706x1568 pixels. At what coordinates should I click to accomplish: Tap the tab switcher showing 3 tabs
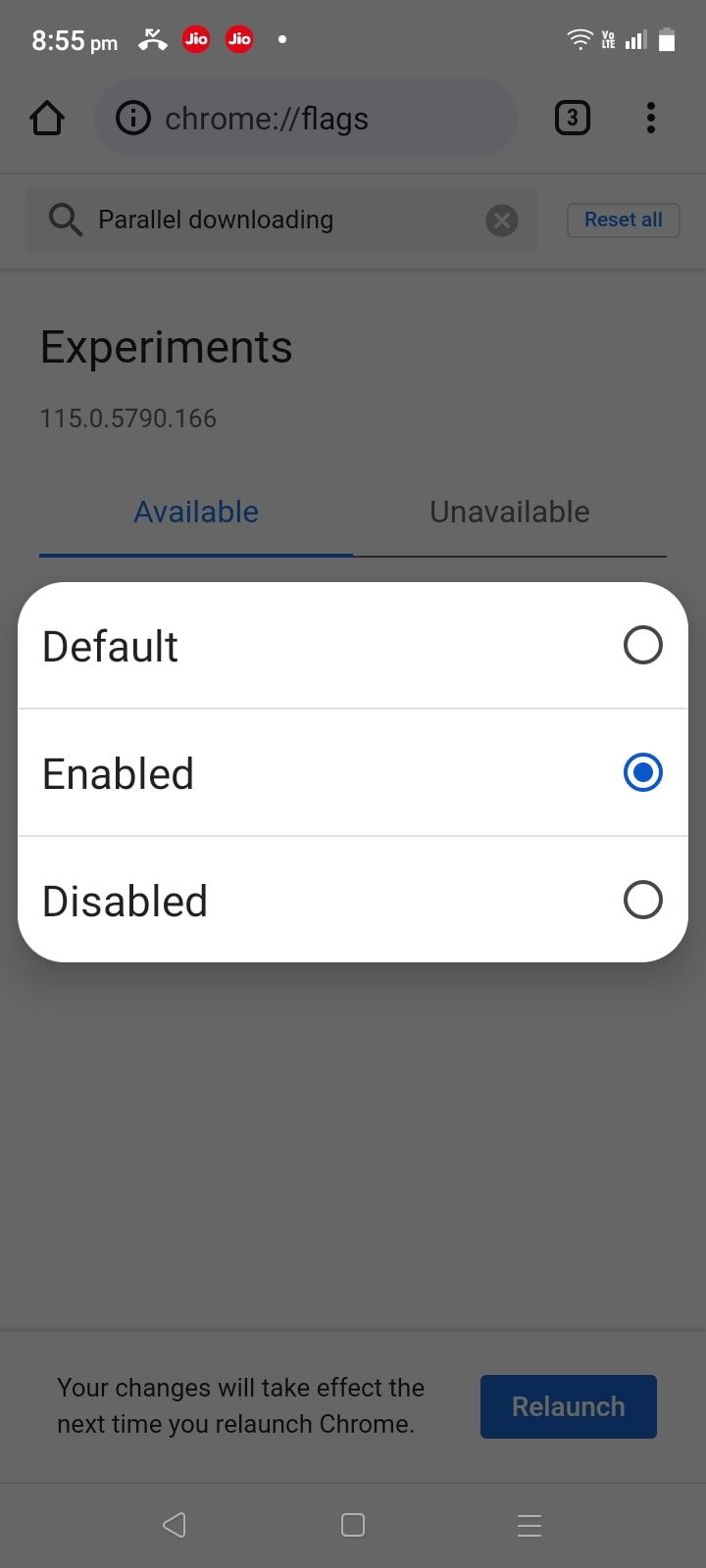click(573, 118)
